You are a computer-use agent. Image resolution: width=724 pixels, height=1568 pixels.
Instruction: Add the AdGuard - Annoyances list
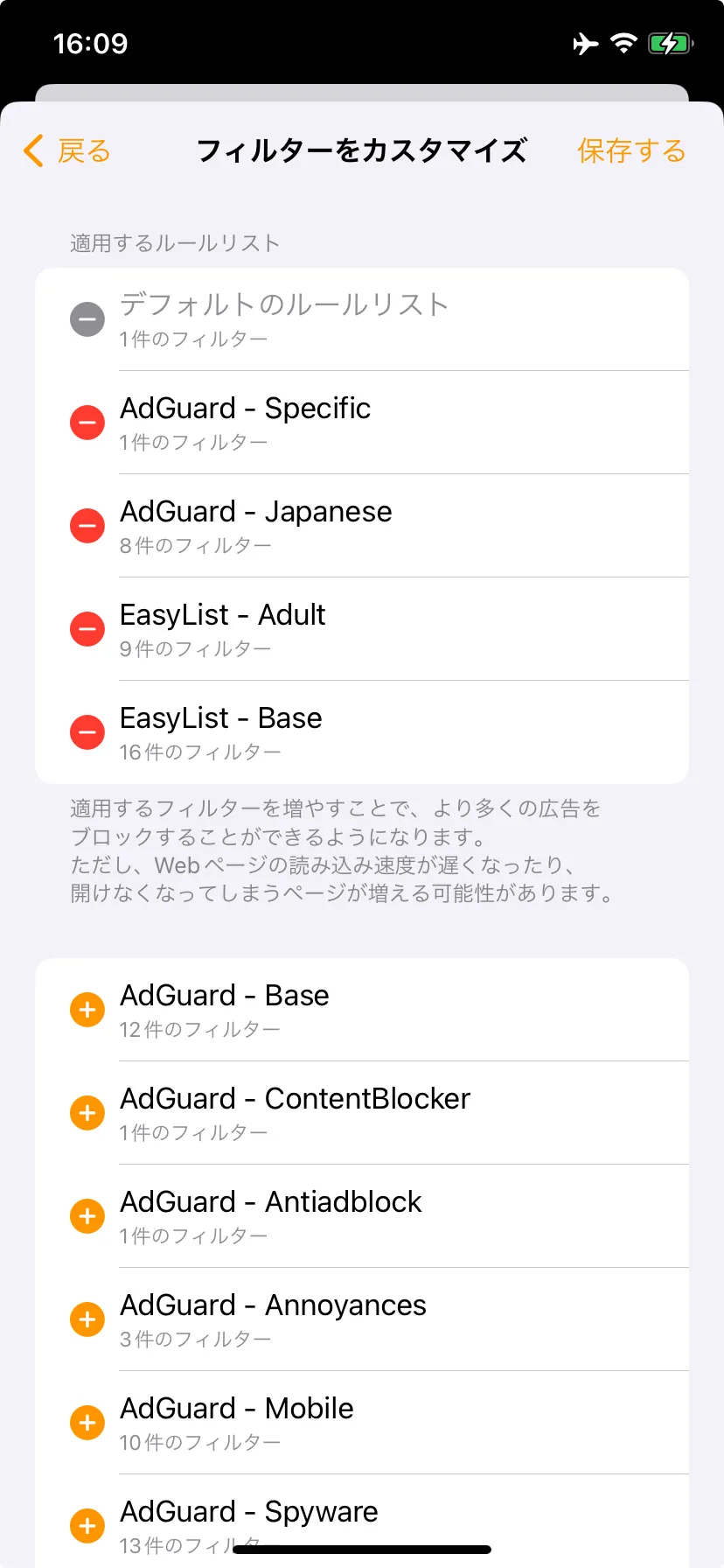pos(87,1319)
